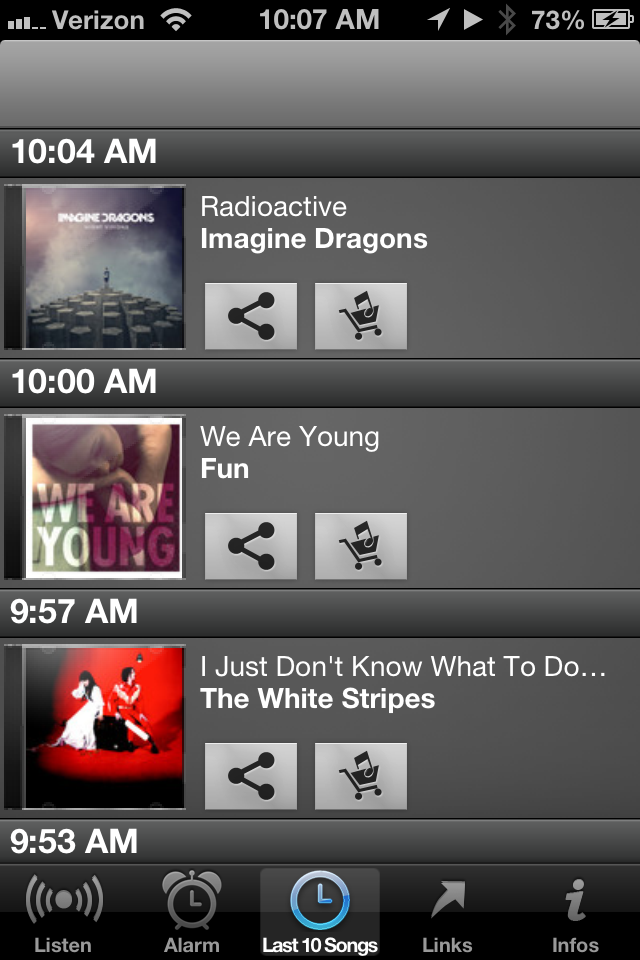This screenshot has width=640, height=960.
Task: Go to the Links tab
Action: pyautogui.click(x=447, y=913)
